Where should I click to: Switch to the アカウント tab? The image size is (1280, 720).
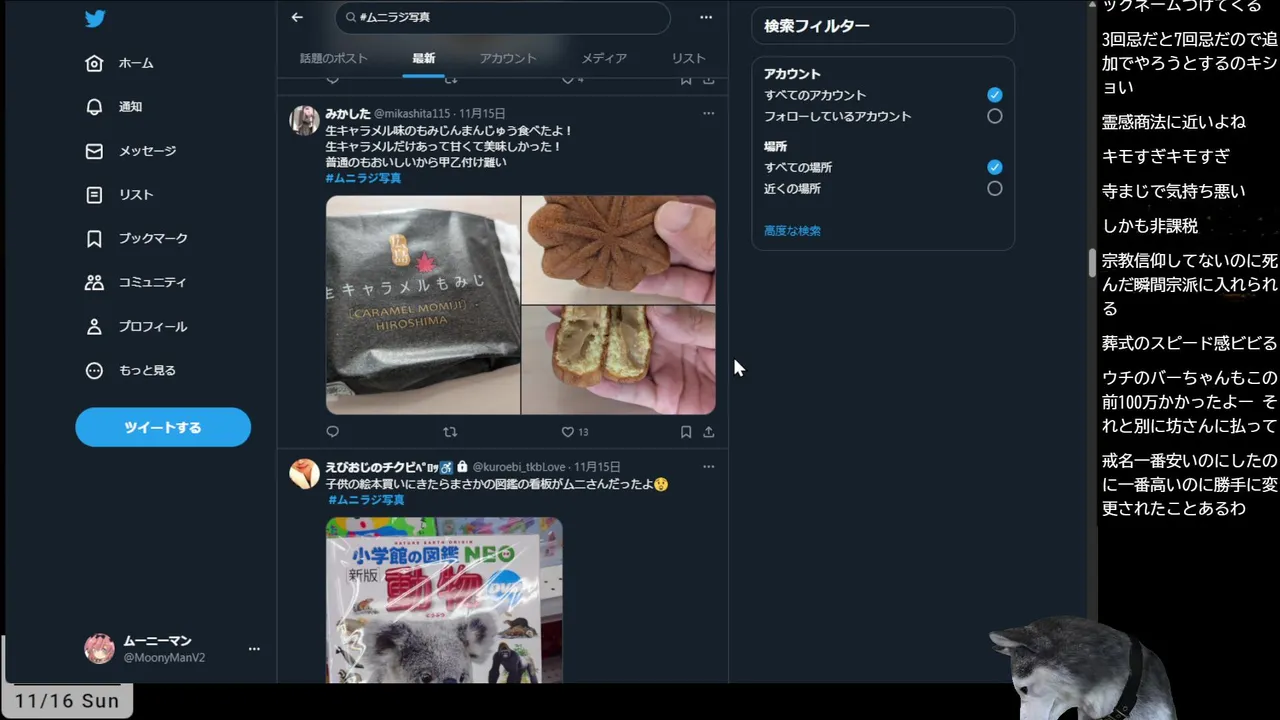click(x=508, y=58)
